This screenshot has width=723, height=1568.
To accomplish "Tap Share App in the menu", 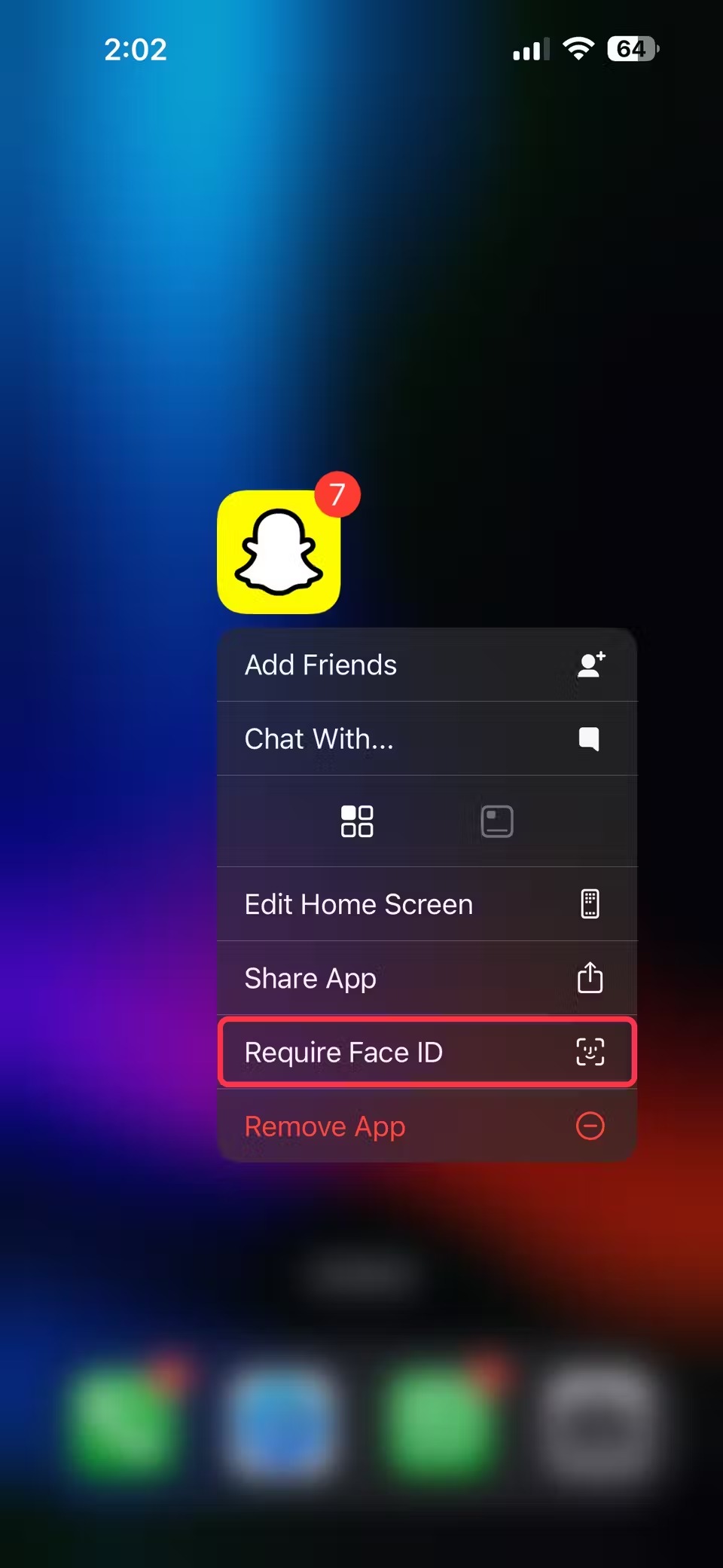I will (427, 978).
